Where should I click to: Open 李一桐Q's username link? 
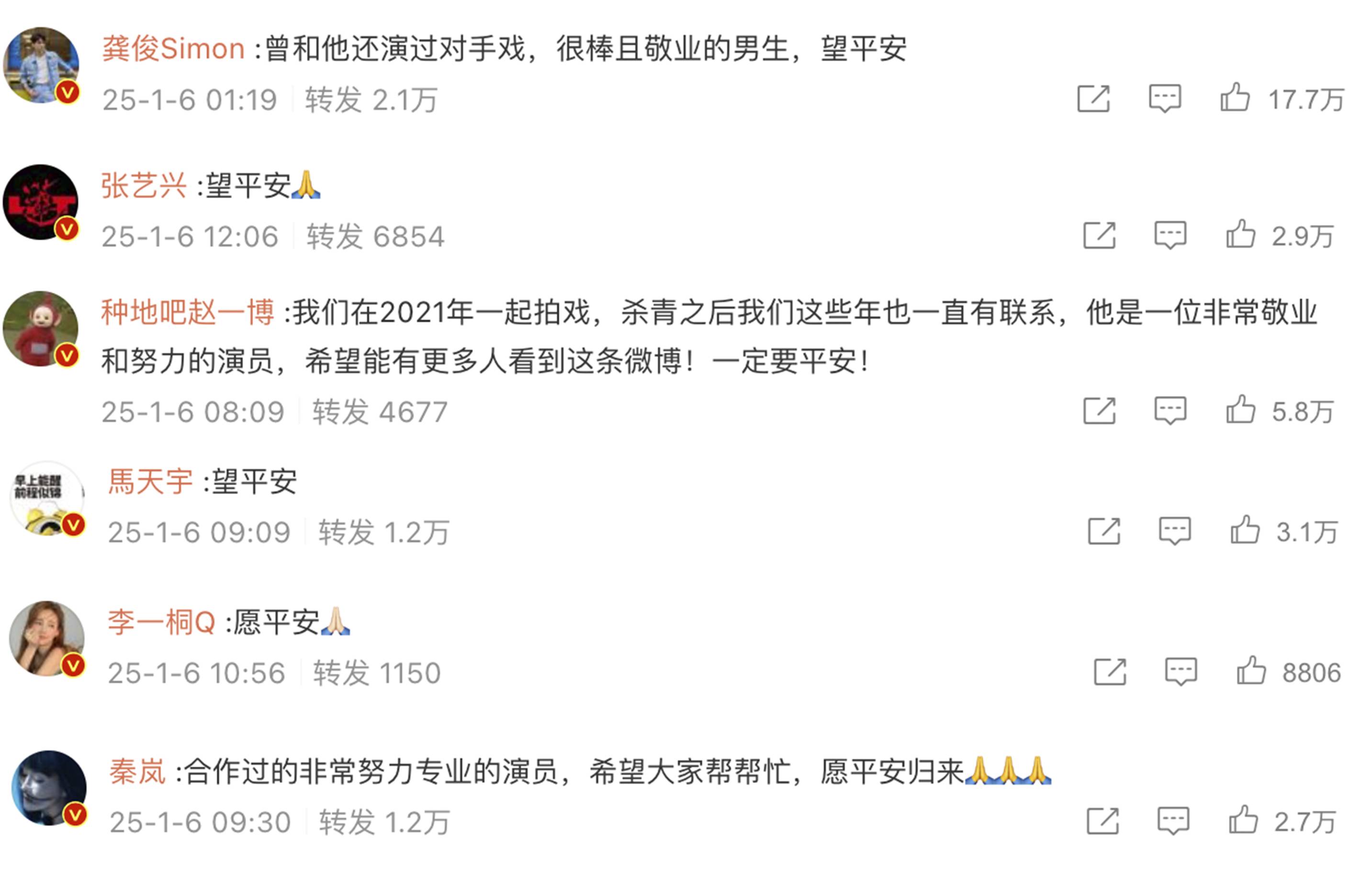click(x=162, y=622)
